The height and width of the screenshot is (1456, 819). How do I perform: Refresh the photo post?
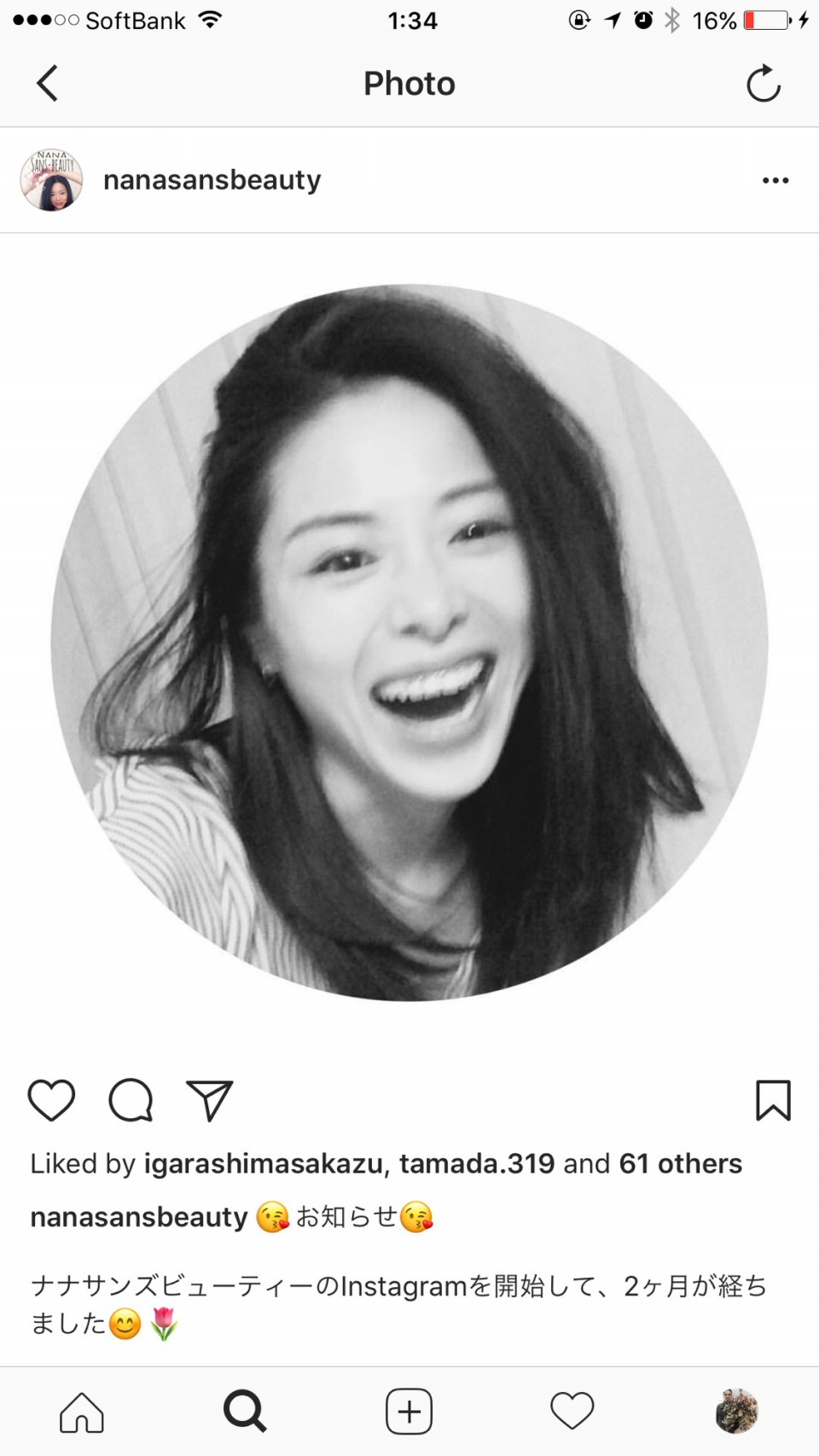(763, 84)
